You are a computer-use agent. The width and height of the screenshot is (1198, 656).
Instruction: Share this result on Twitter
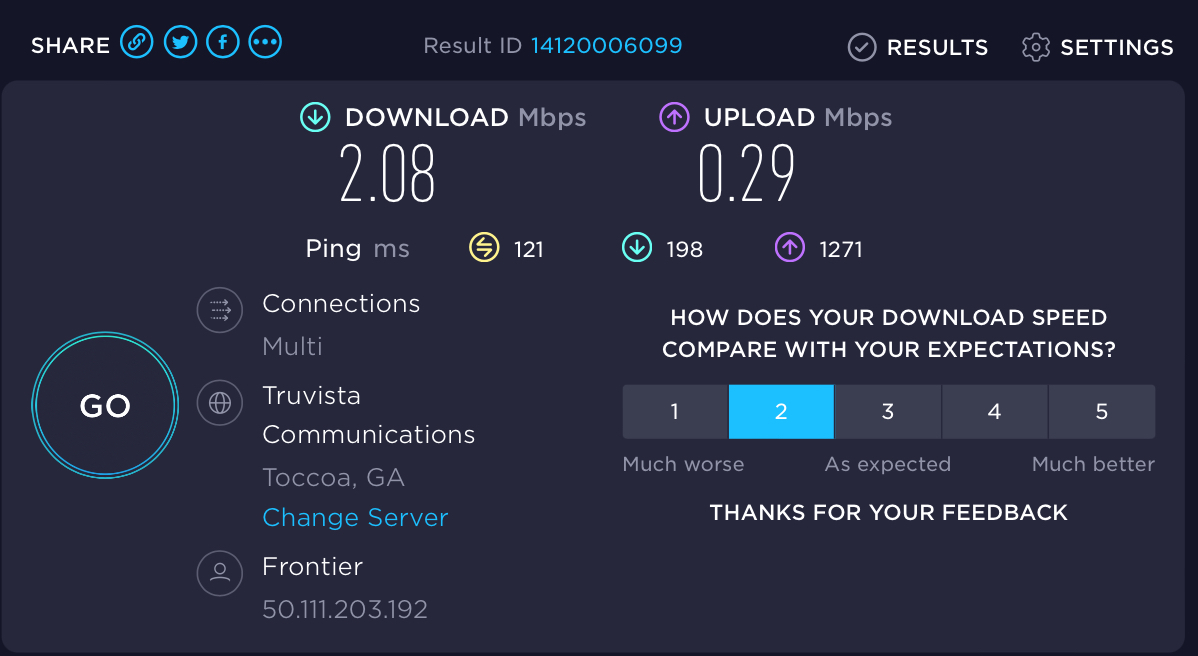coord(180,43)
